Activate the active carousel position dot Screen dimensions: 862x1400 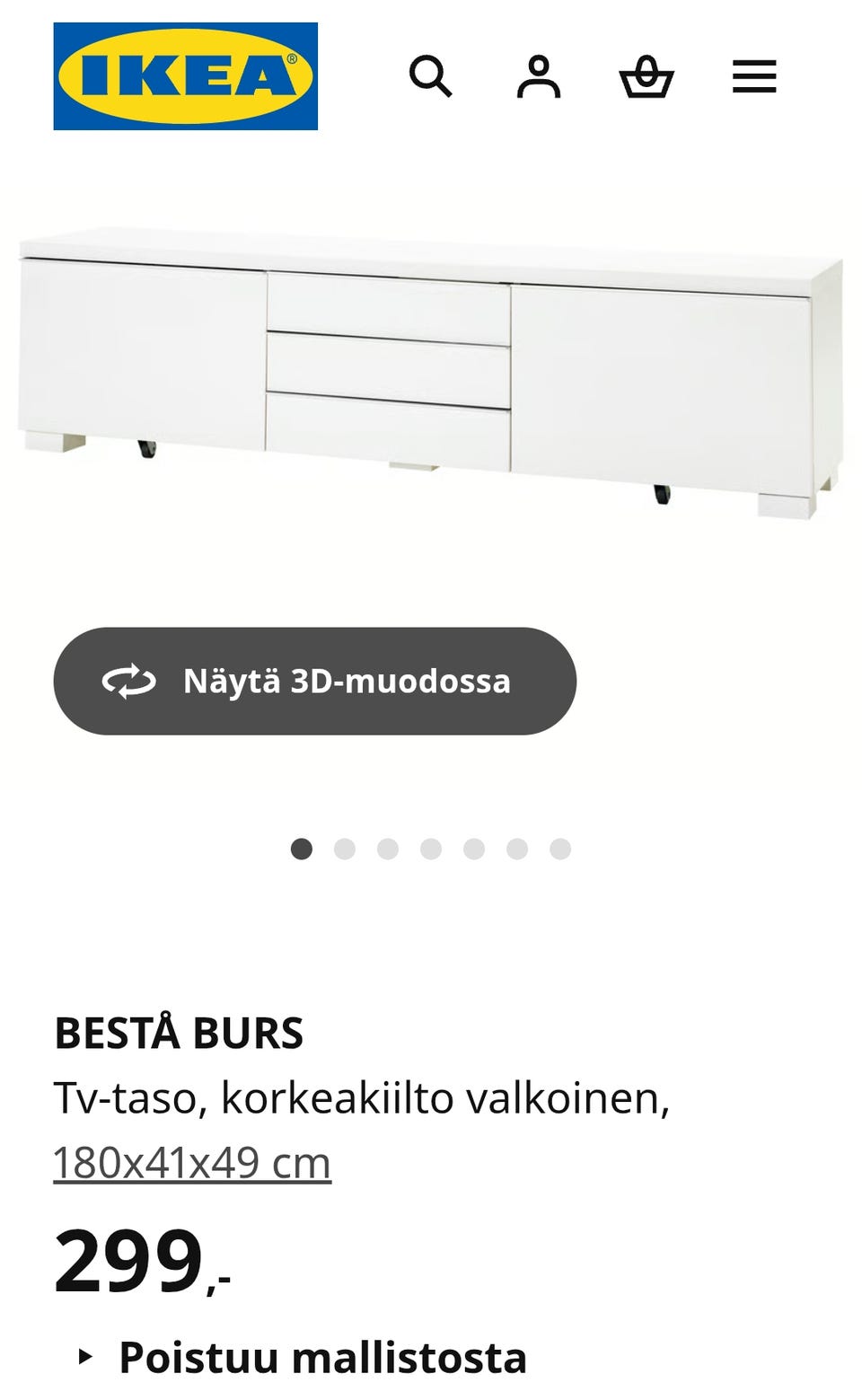303,845
